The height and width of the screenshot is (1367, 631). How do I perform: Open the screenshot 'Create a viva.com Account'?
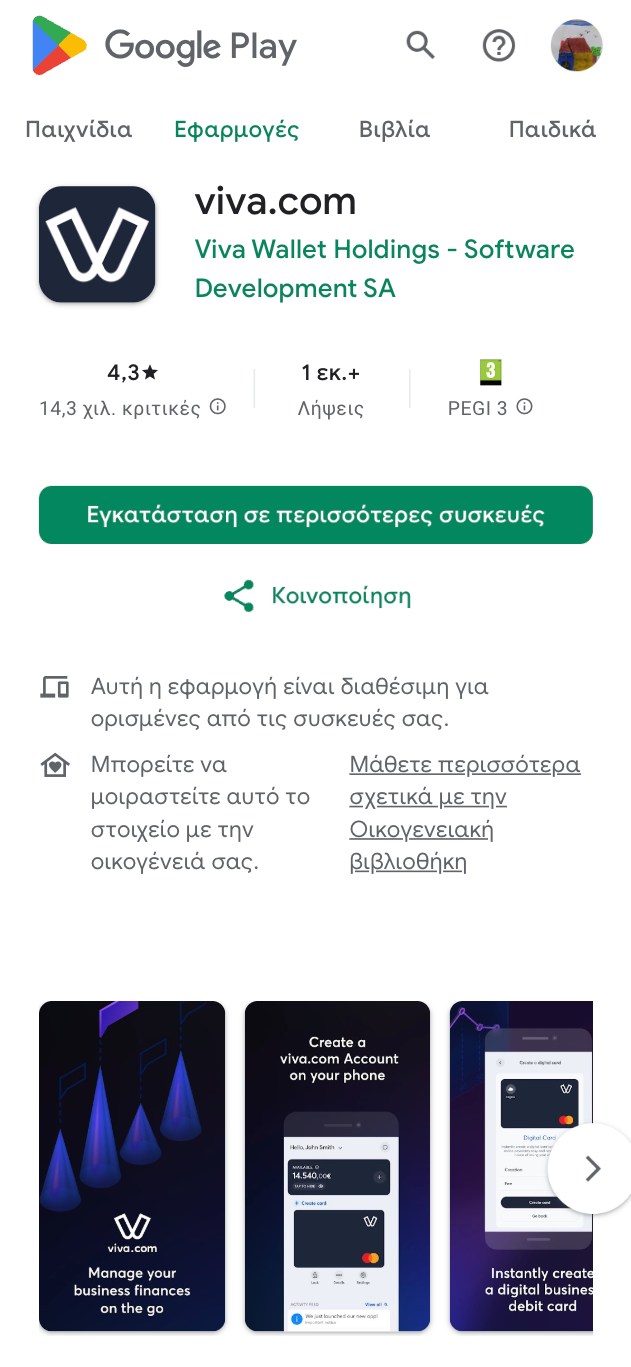(x=337, y=1166)
